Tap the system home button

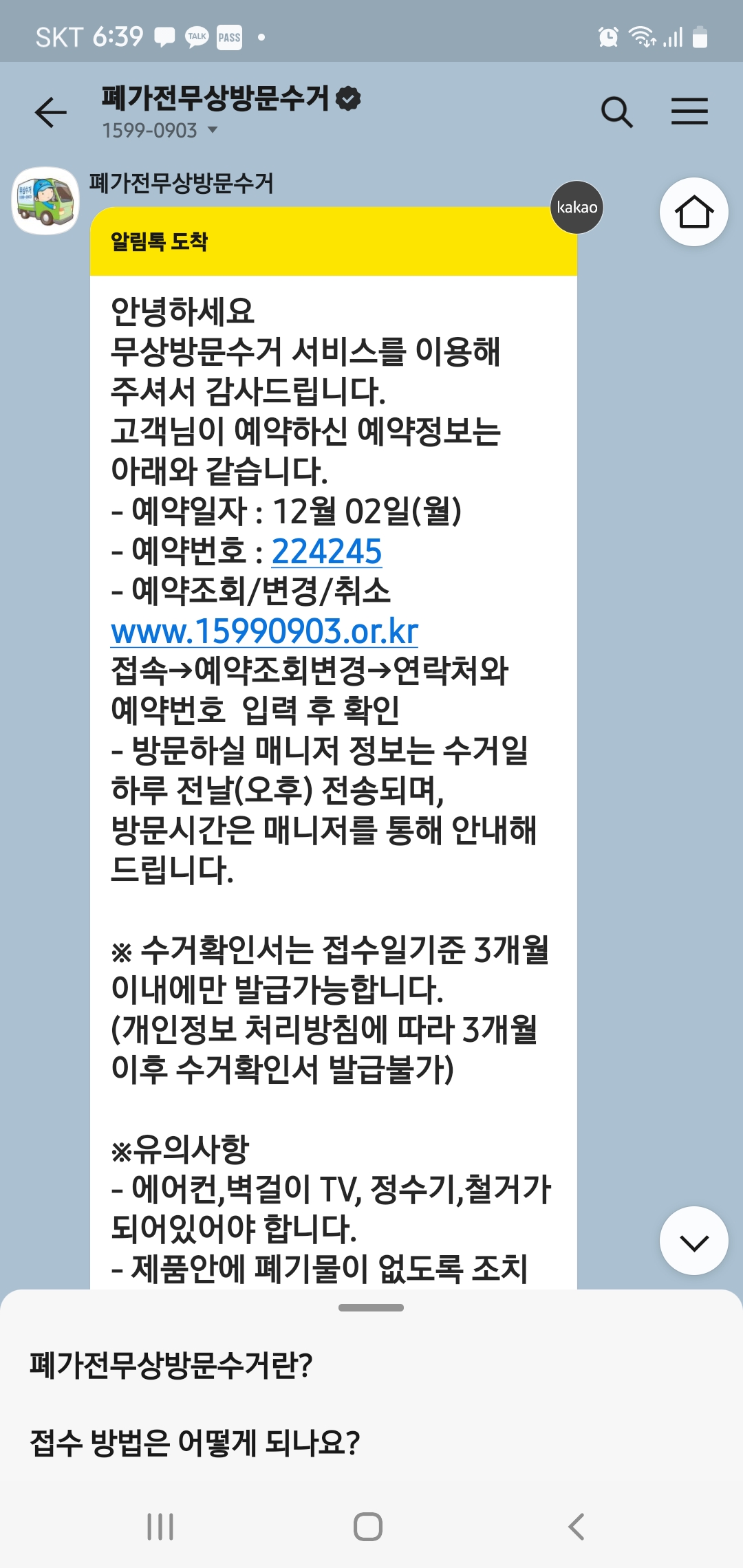pos(368,1527)
